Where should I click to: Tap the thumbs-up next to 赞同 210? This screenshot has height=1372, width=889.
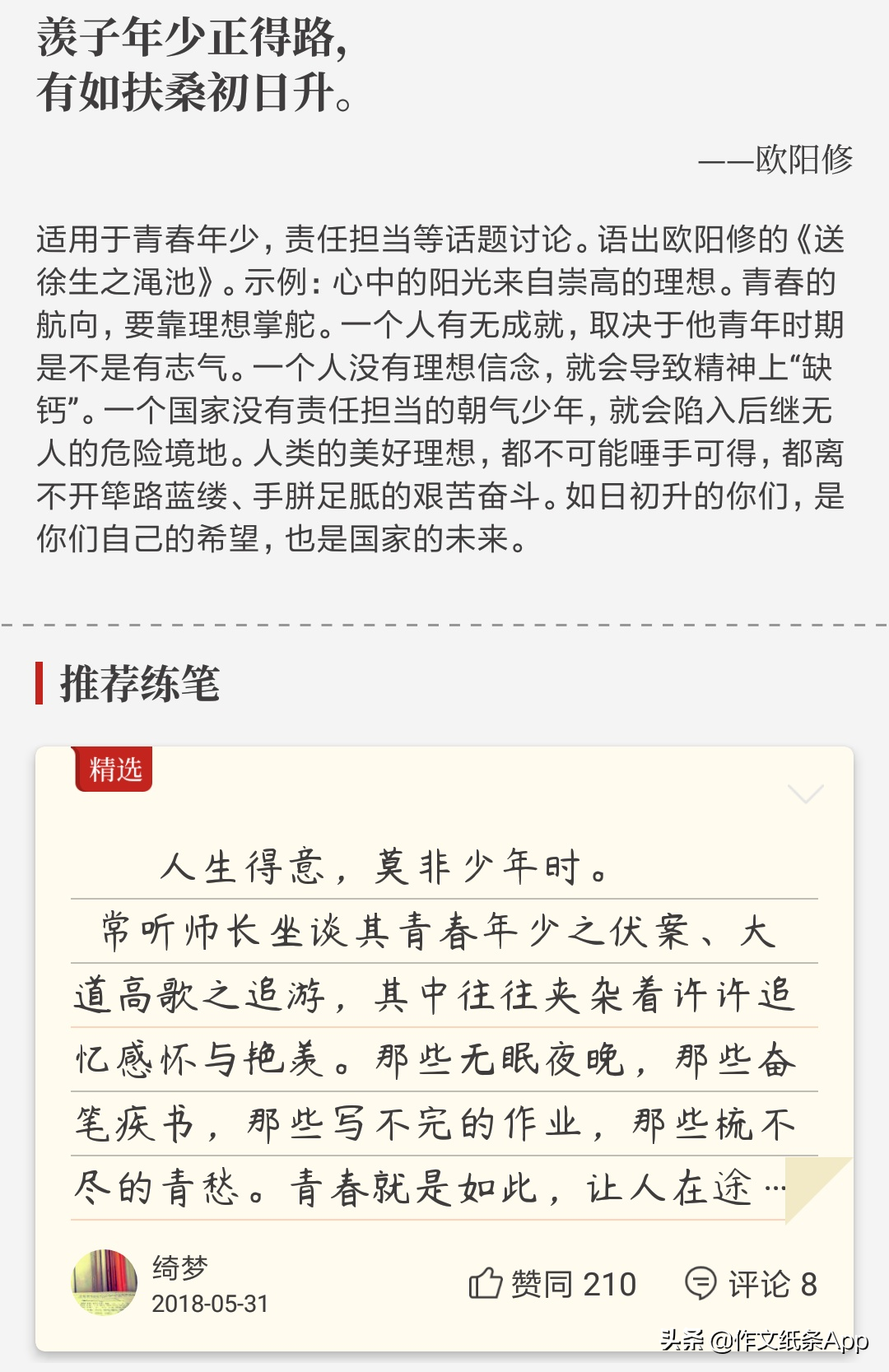(486, 1284)
